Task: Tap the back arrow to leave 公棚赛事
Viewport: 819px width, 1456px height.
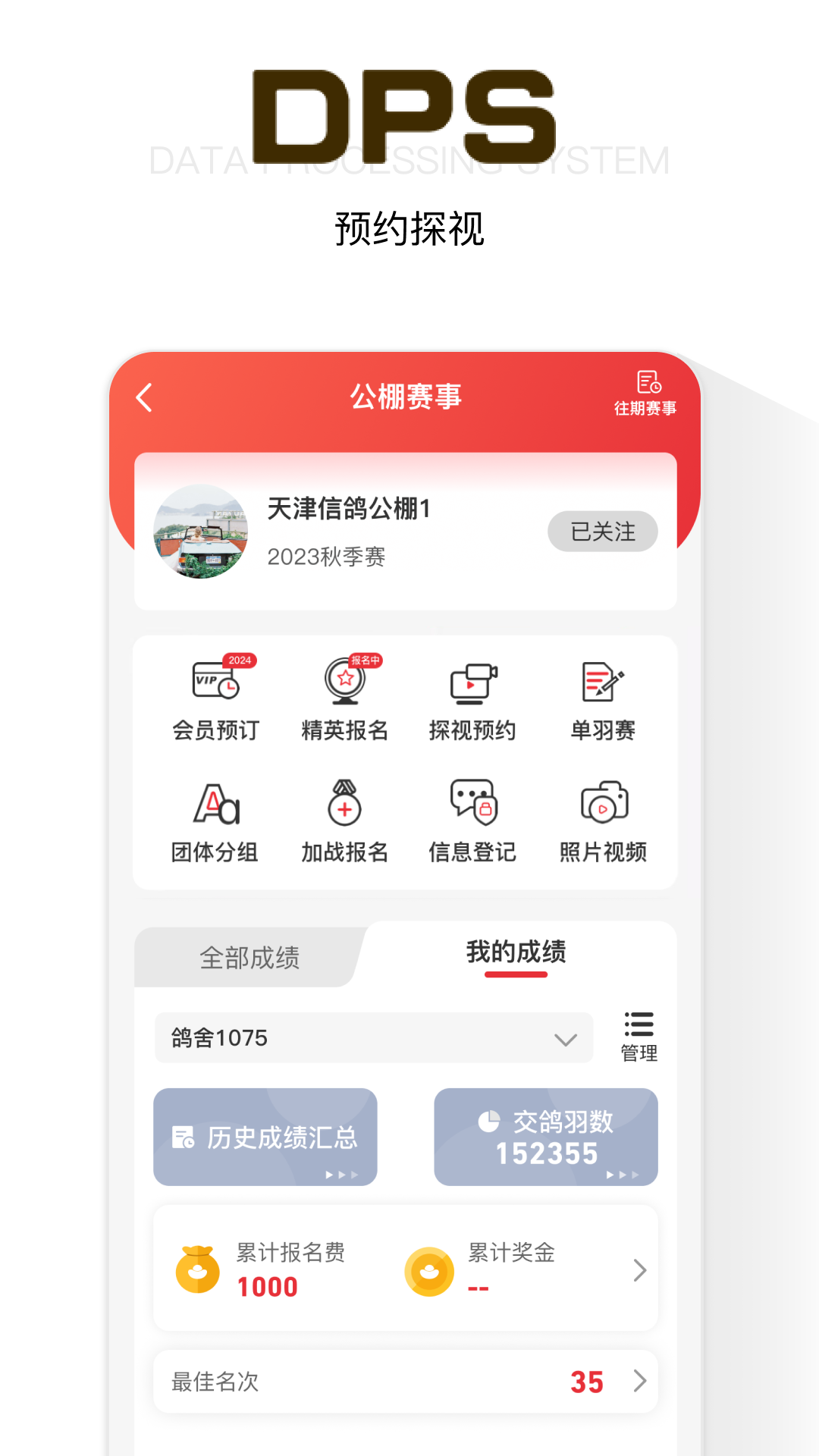Action: point(143,396)
